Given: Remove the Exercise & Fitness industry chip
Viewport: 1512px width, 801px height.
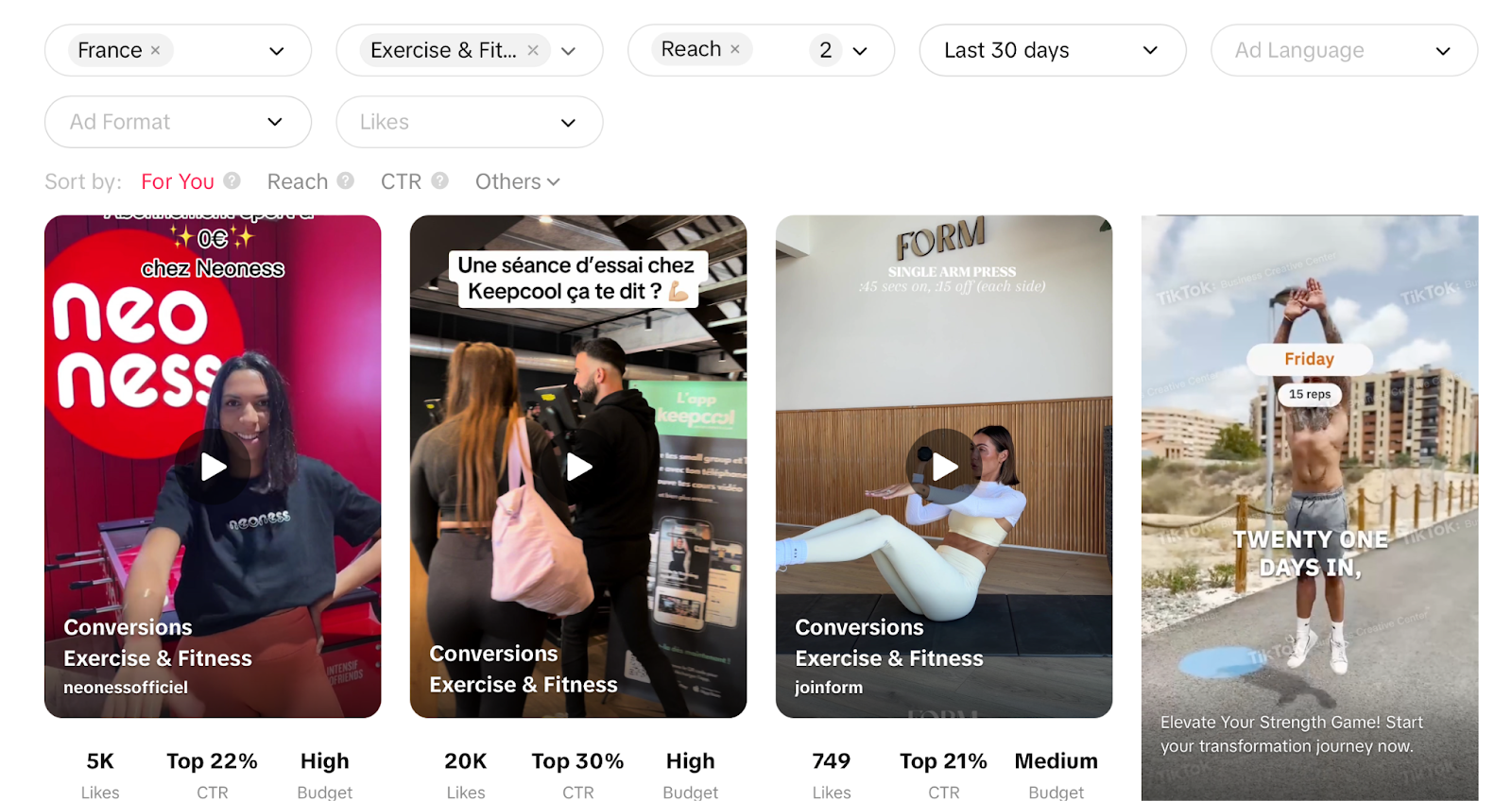Looking at the screenshot, I should coord(533,50).
